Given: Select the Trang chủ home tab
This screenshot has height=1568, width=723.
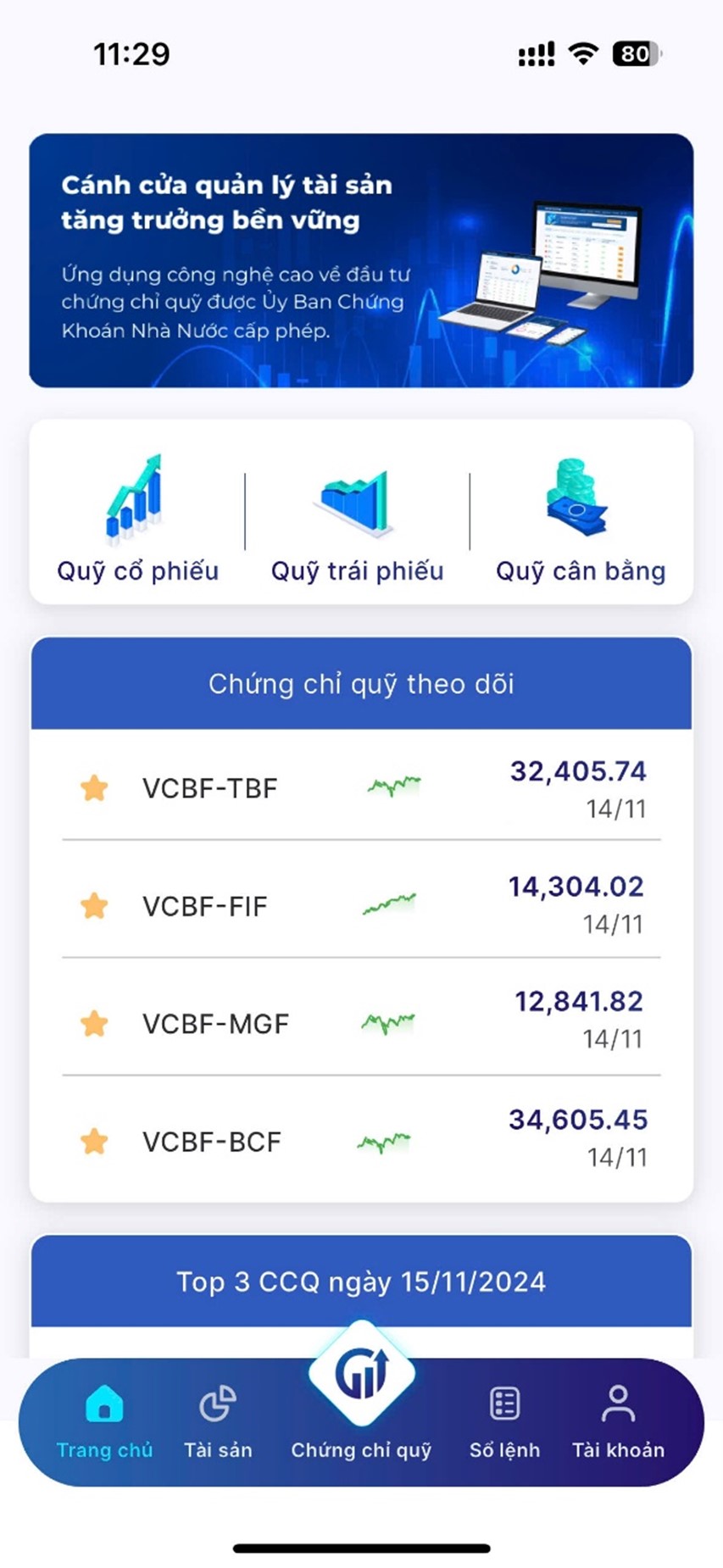Looking at the screenshot, I should point(104,1421).
